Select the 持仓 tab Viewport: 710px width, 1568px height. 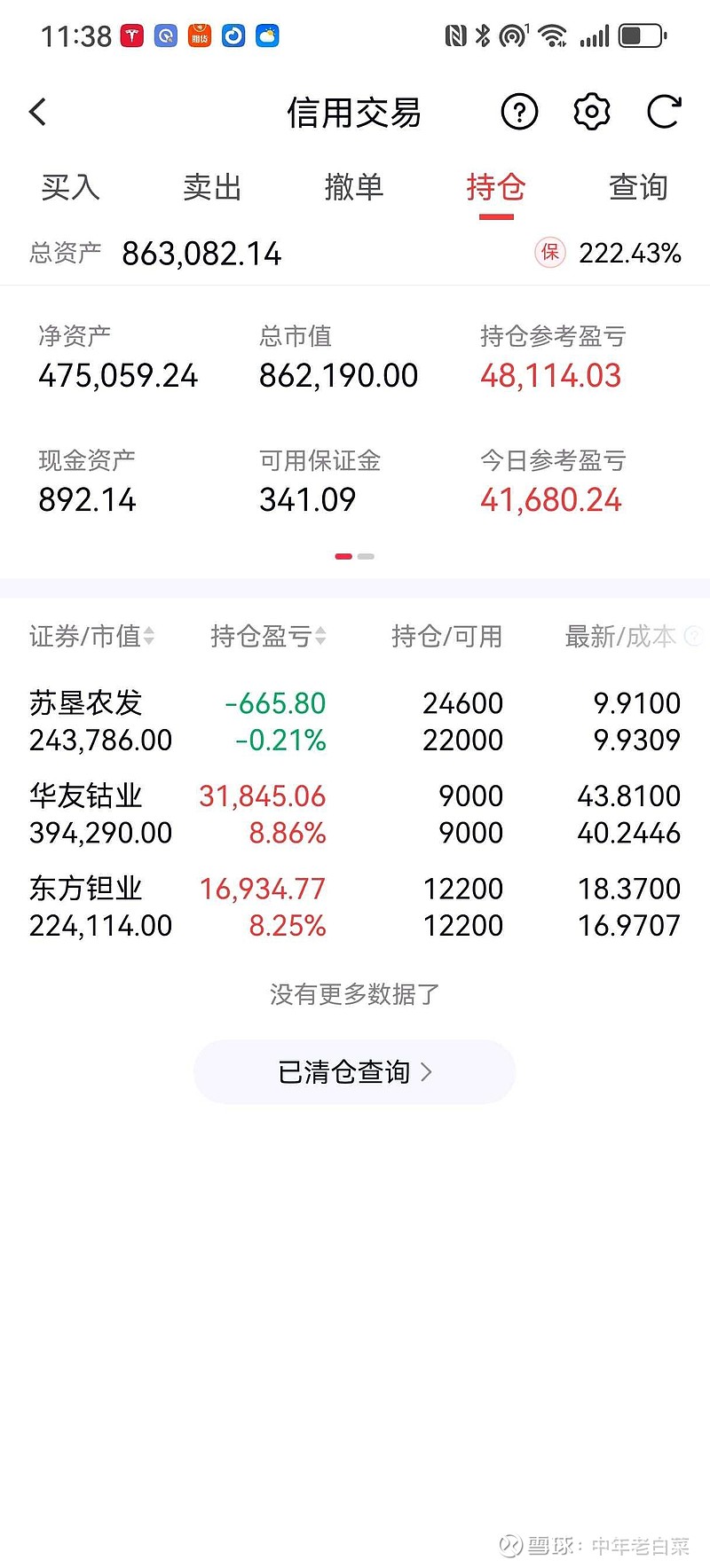(x=496, y=187)
